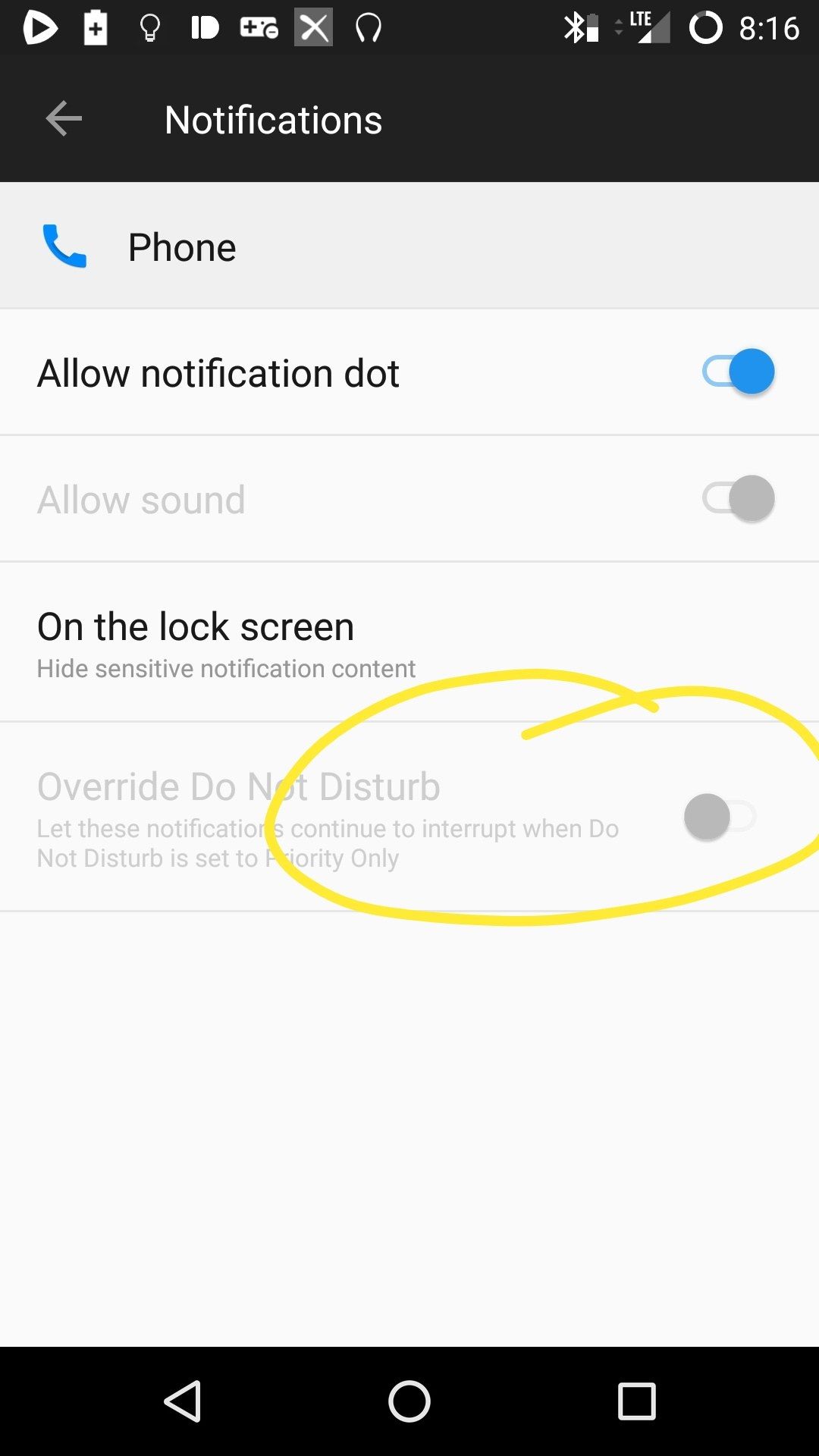Turn off Allow notification dot switch
Screen dimensions: 819x1456
738,372
